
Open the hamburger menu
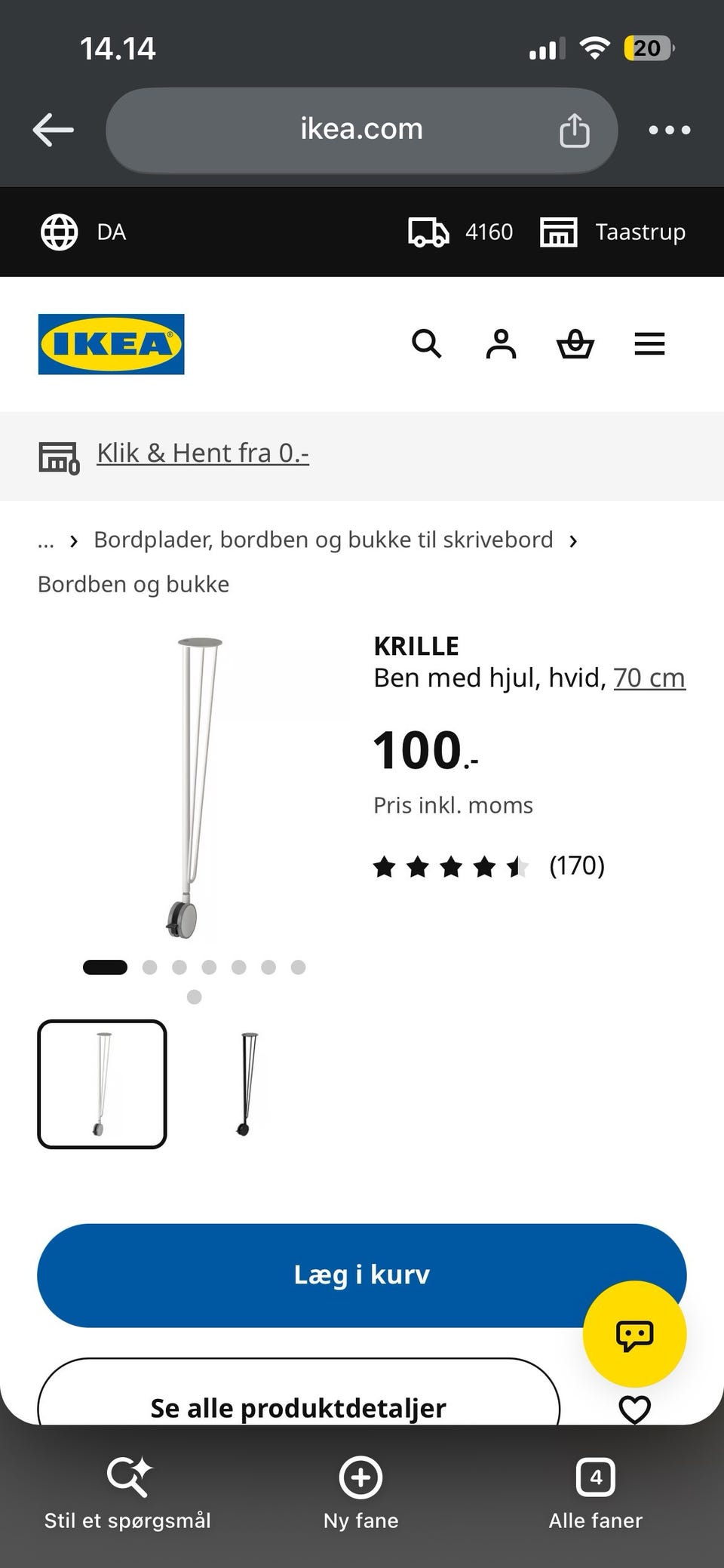(x=649, y=344)
